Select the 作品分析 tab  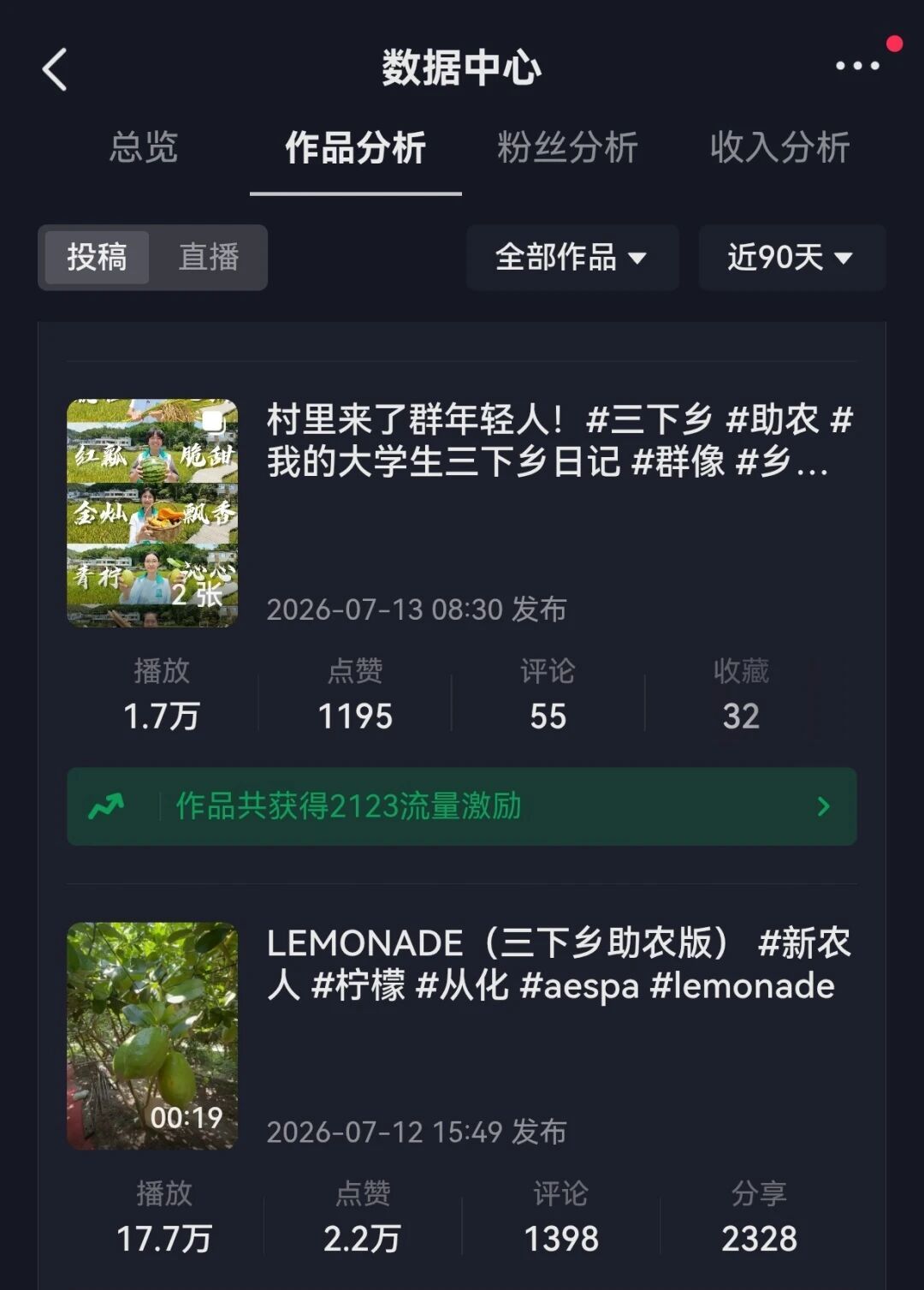coord(356,147)
